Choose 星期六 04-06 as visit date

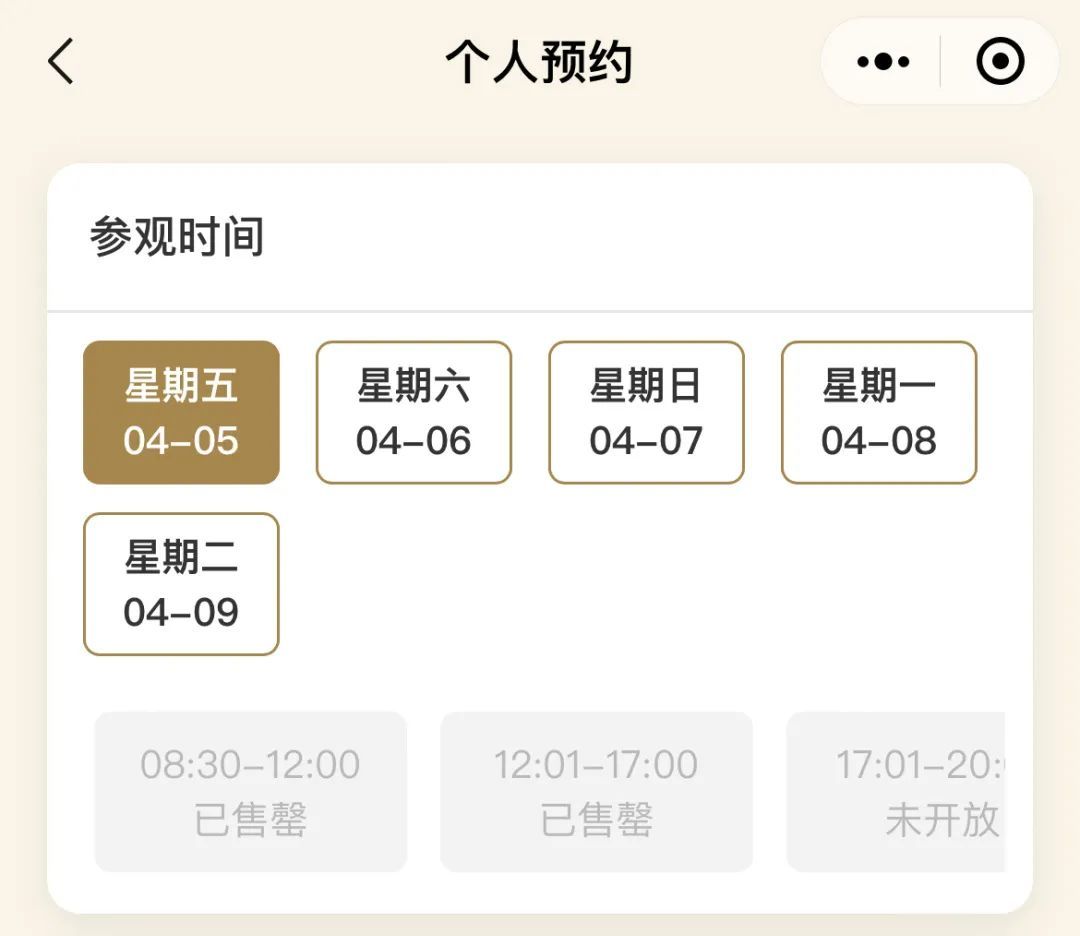pyautogui.click(x=413, y=412)
